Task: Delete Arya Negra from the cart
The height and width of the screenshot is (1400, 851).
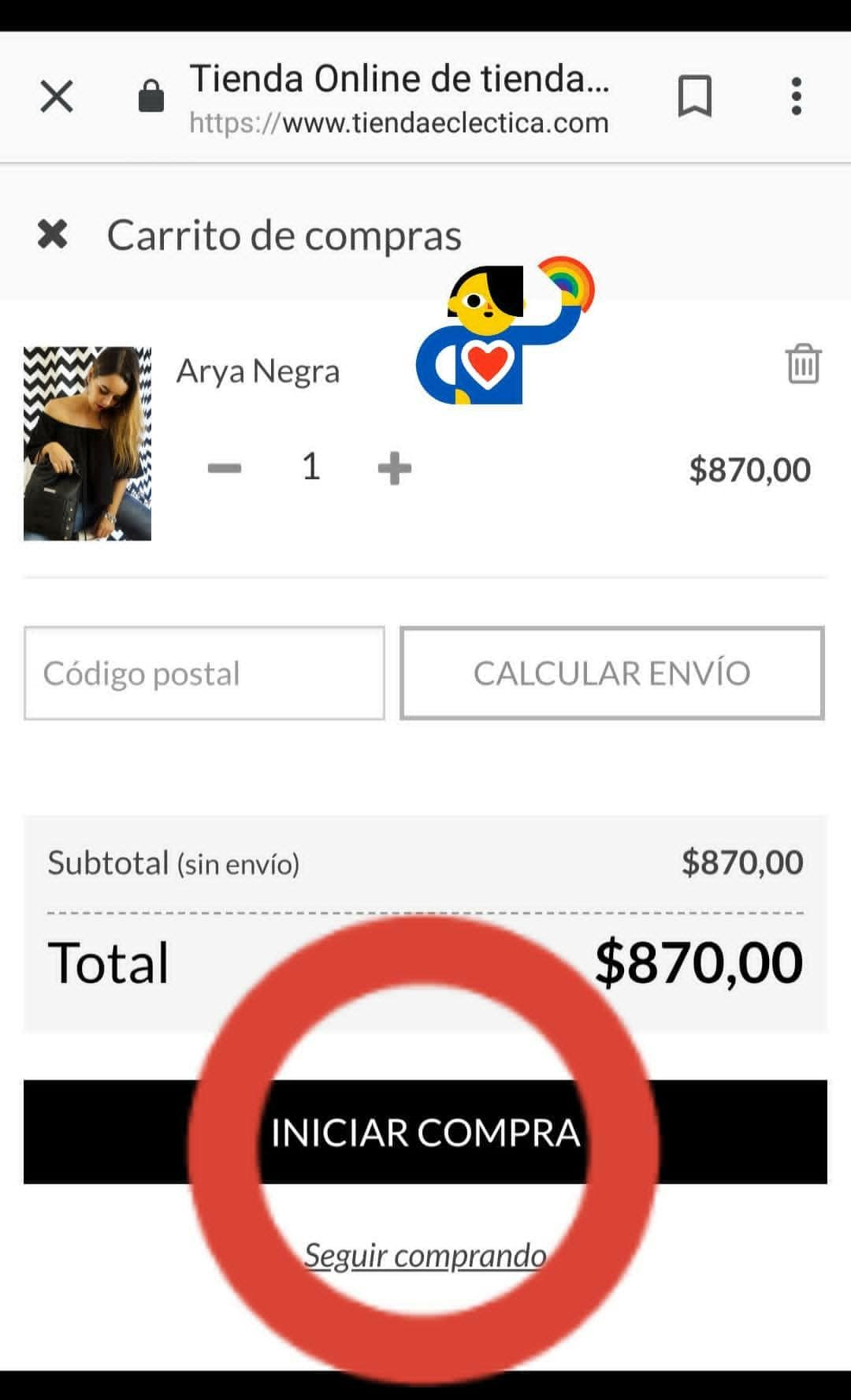Action: [804, 363]
